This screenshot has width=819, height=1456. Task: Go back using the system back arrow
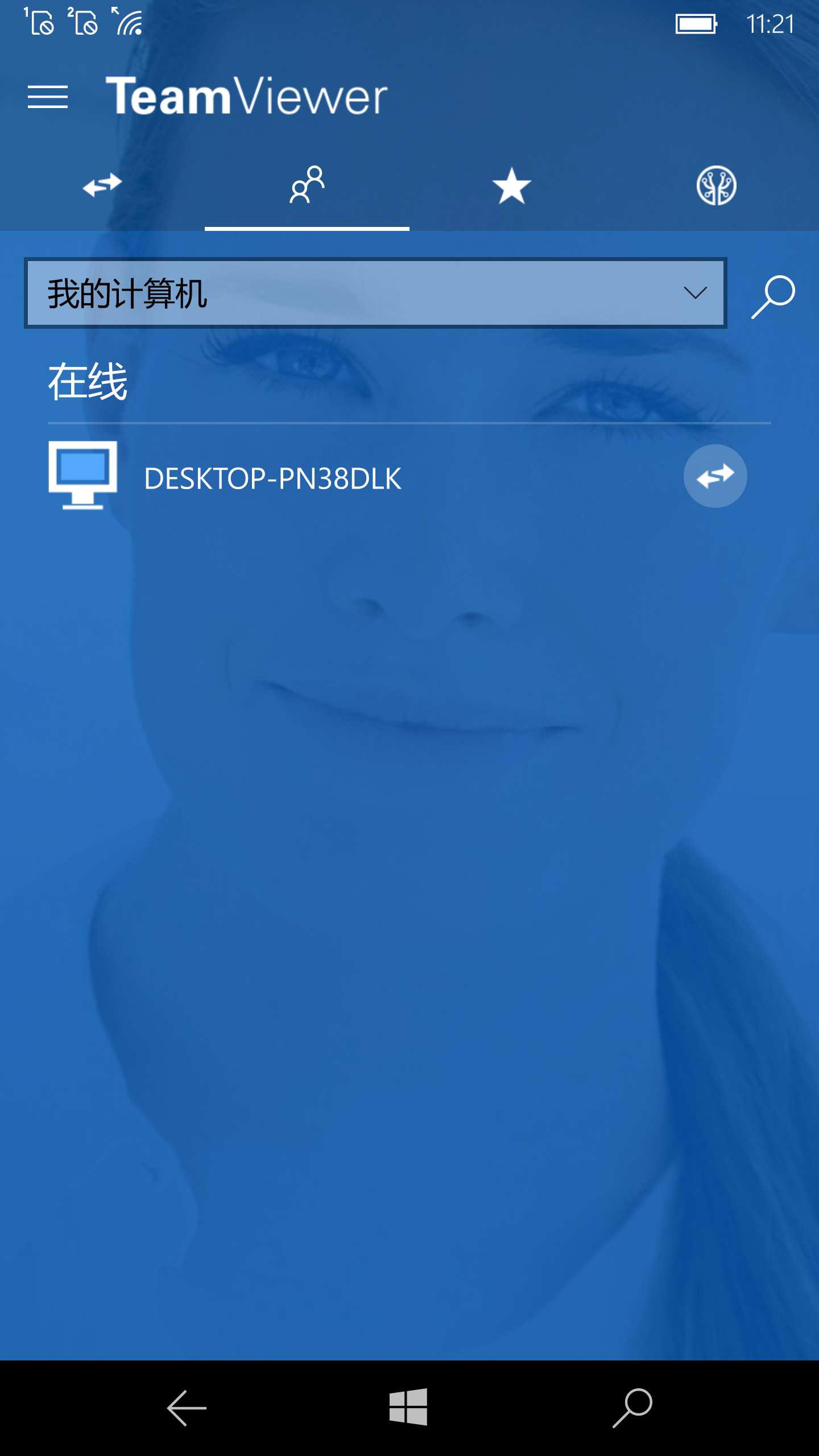(187, 1408)
